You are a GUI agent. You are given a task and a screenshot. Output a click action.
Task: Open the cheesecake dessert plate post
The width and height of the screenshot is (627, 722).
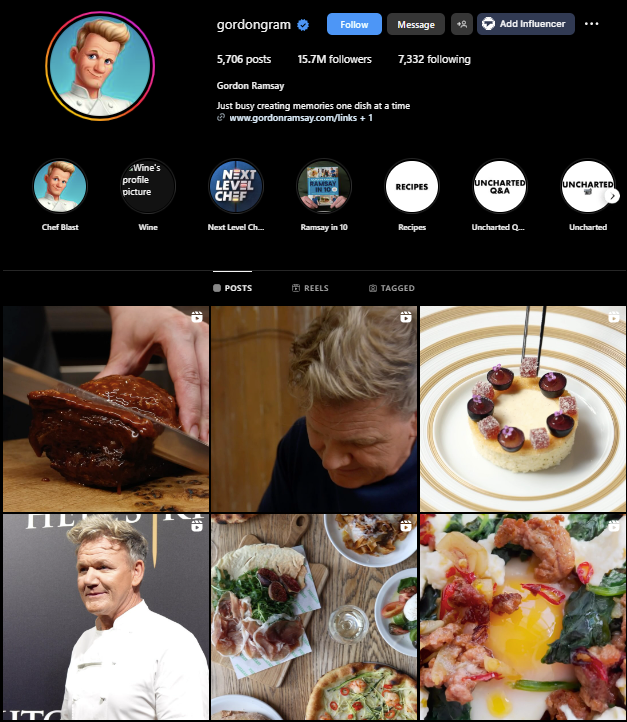[523, 408]
